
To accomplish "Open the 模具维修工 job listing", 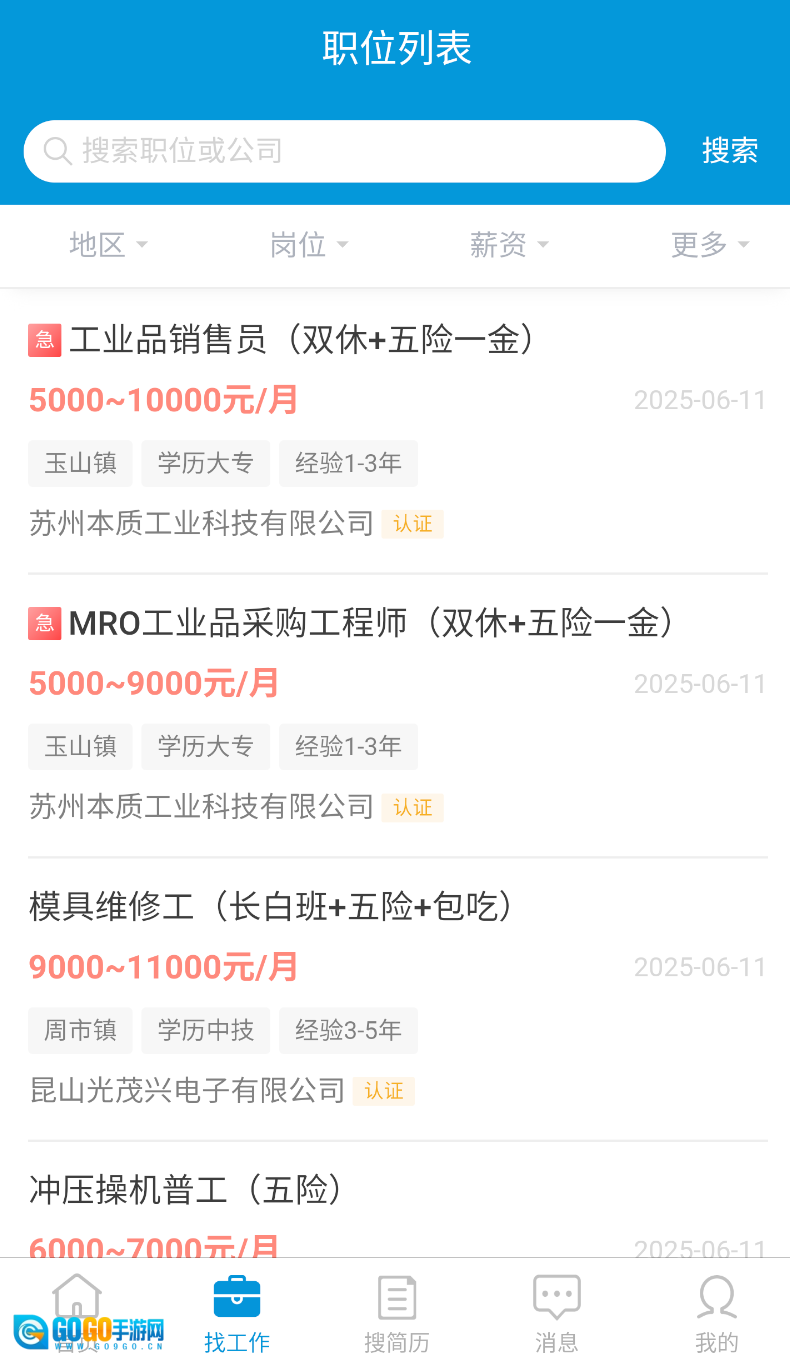I will click(268, 906).
